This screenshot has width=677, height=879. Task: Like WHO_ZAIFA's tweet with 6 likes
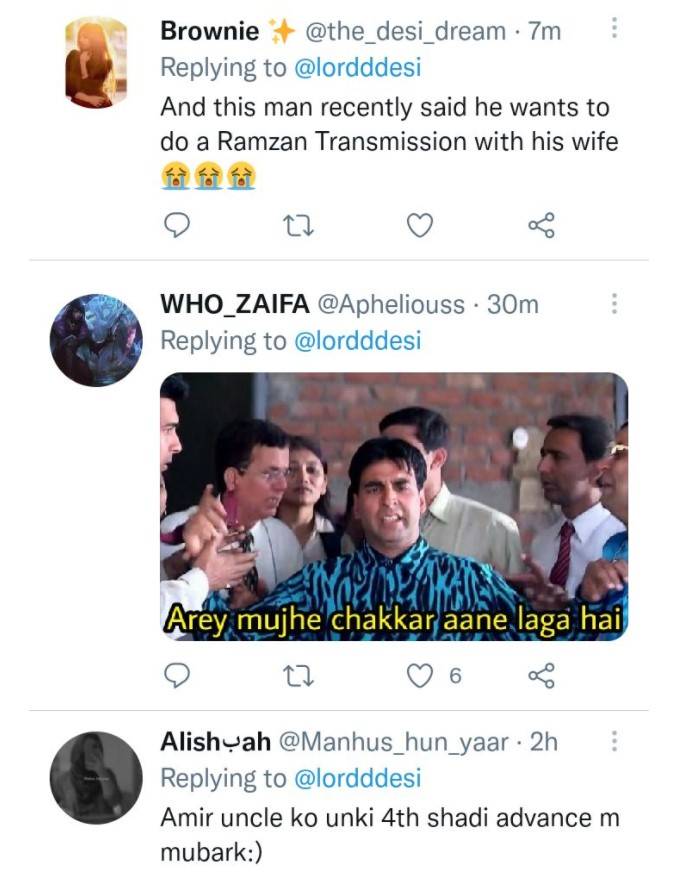tap(433, 676)
